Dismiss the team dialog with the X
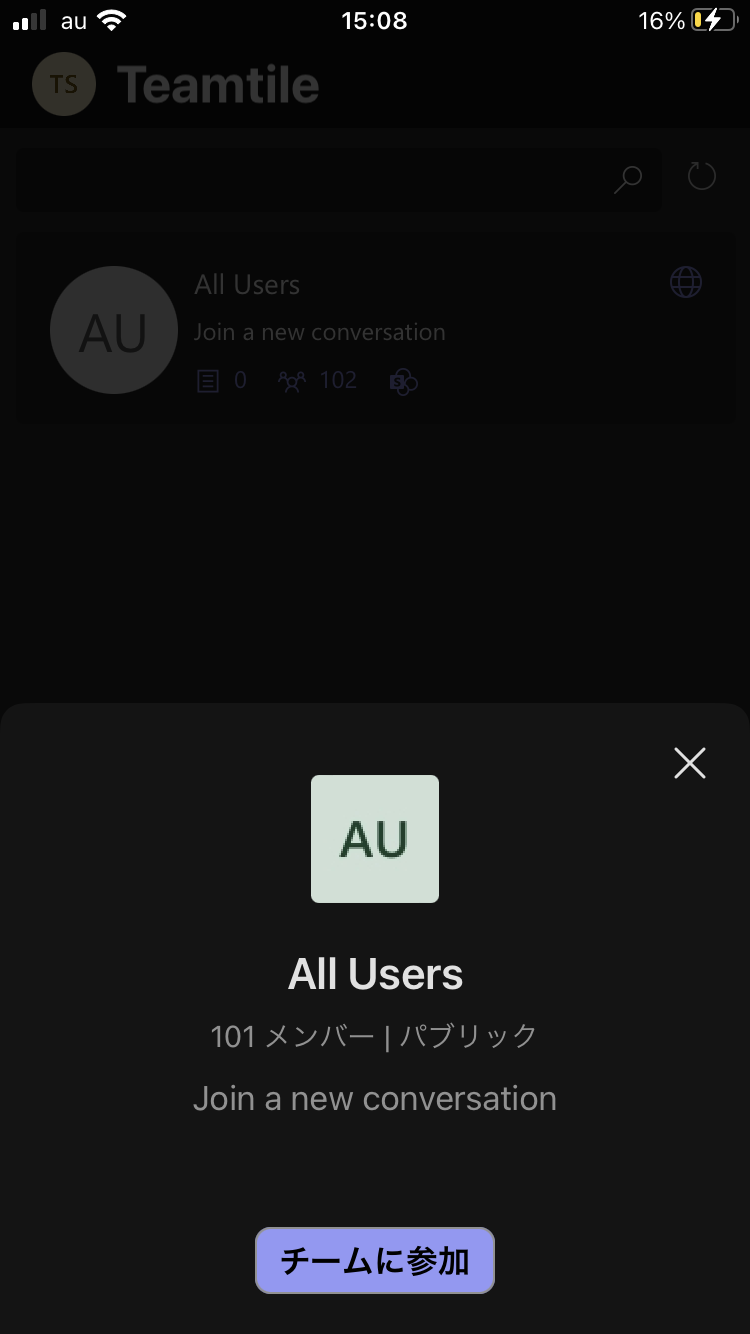The image size is (750, 1334). pos(690,763)
